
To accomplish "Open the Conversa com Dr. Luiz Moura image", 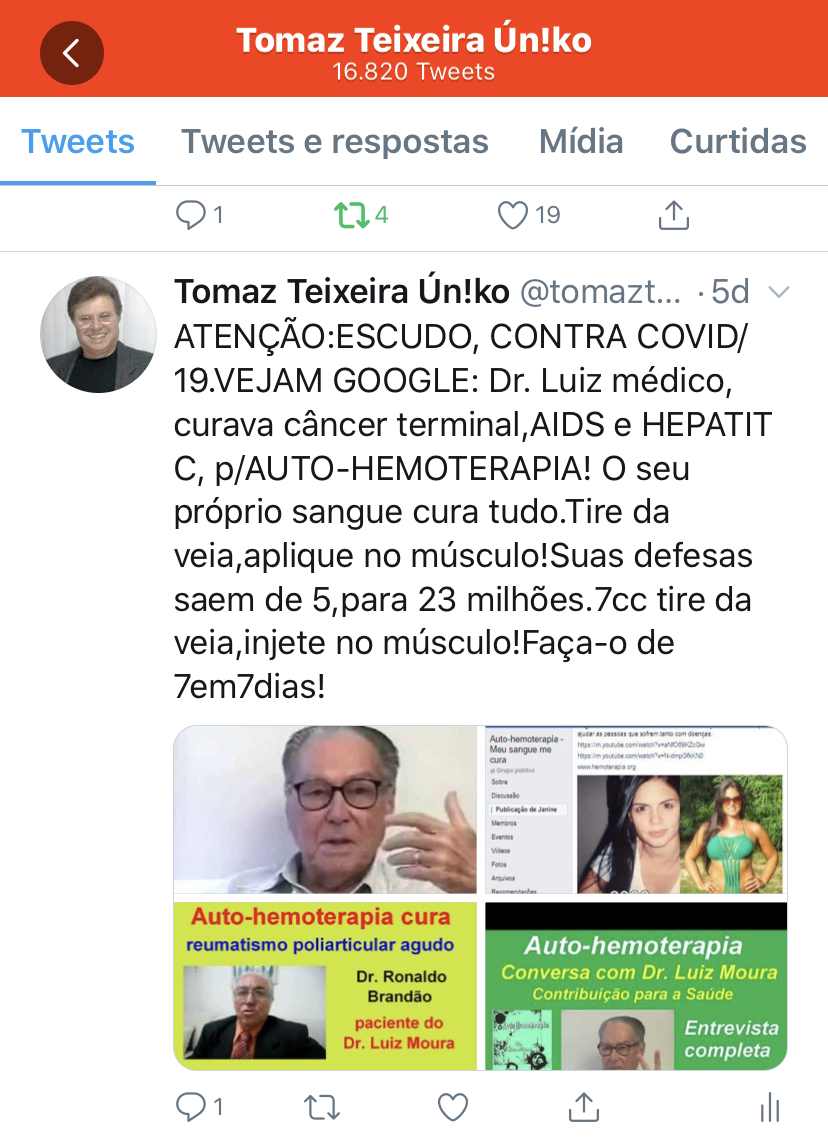I will [x=636, y=985].
